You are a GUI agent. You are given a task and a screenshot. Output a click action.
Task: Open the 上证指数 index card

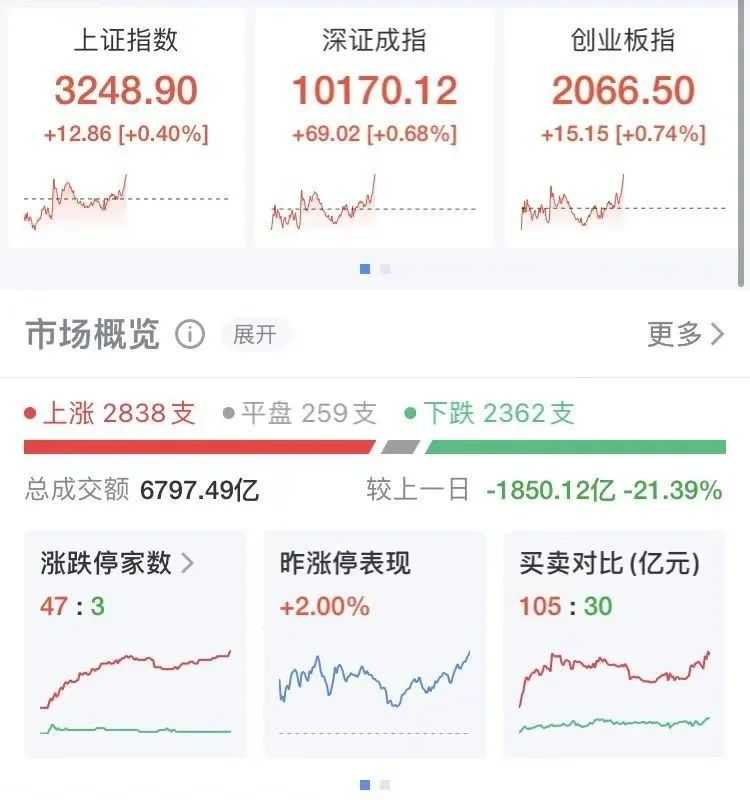126,128
